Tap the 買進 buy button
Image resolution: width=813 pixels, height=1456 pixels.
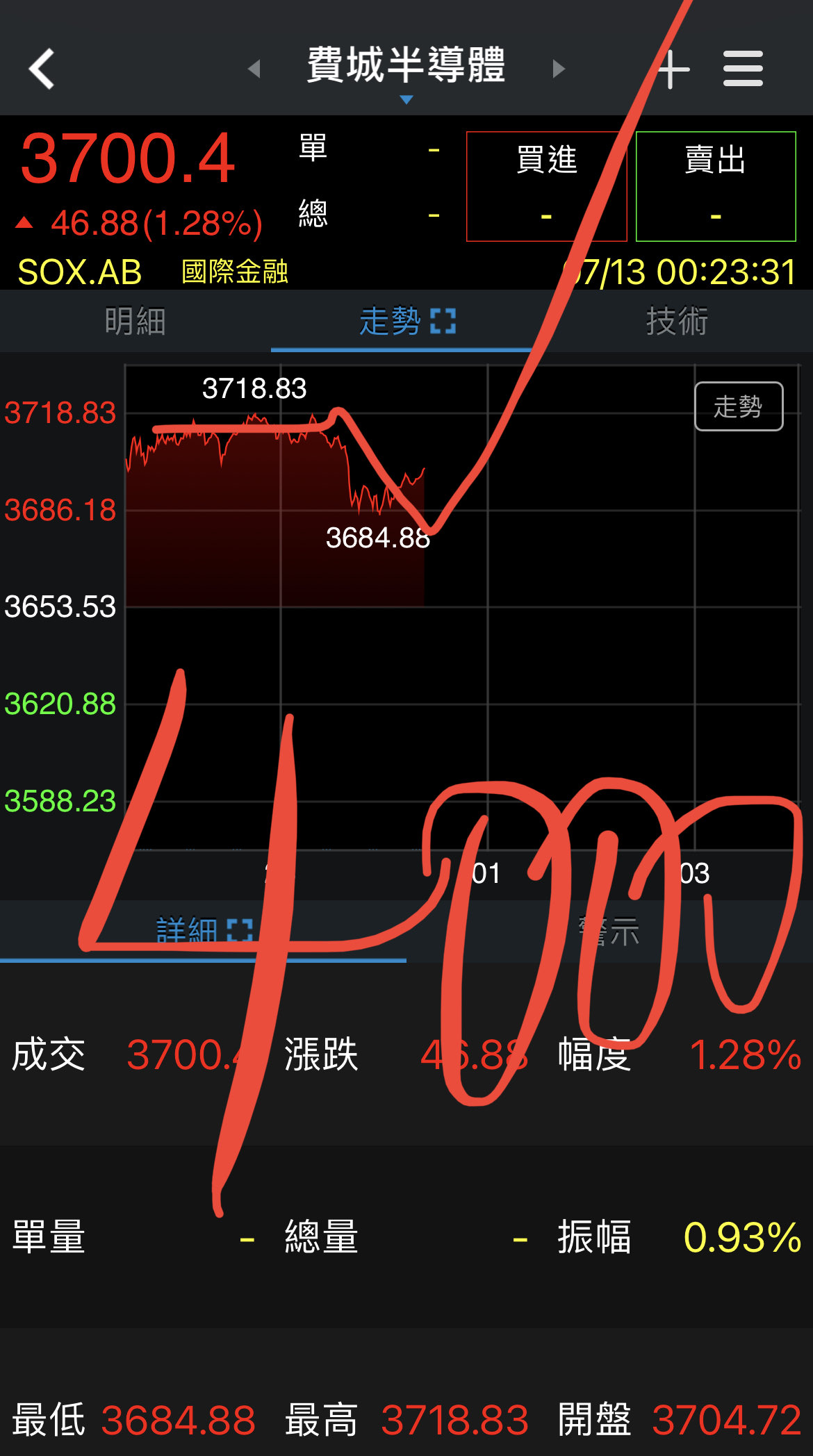547,186
